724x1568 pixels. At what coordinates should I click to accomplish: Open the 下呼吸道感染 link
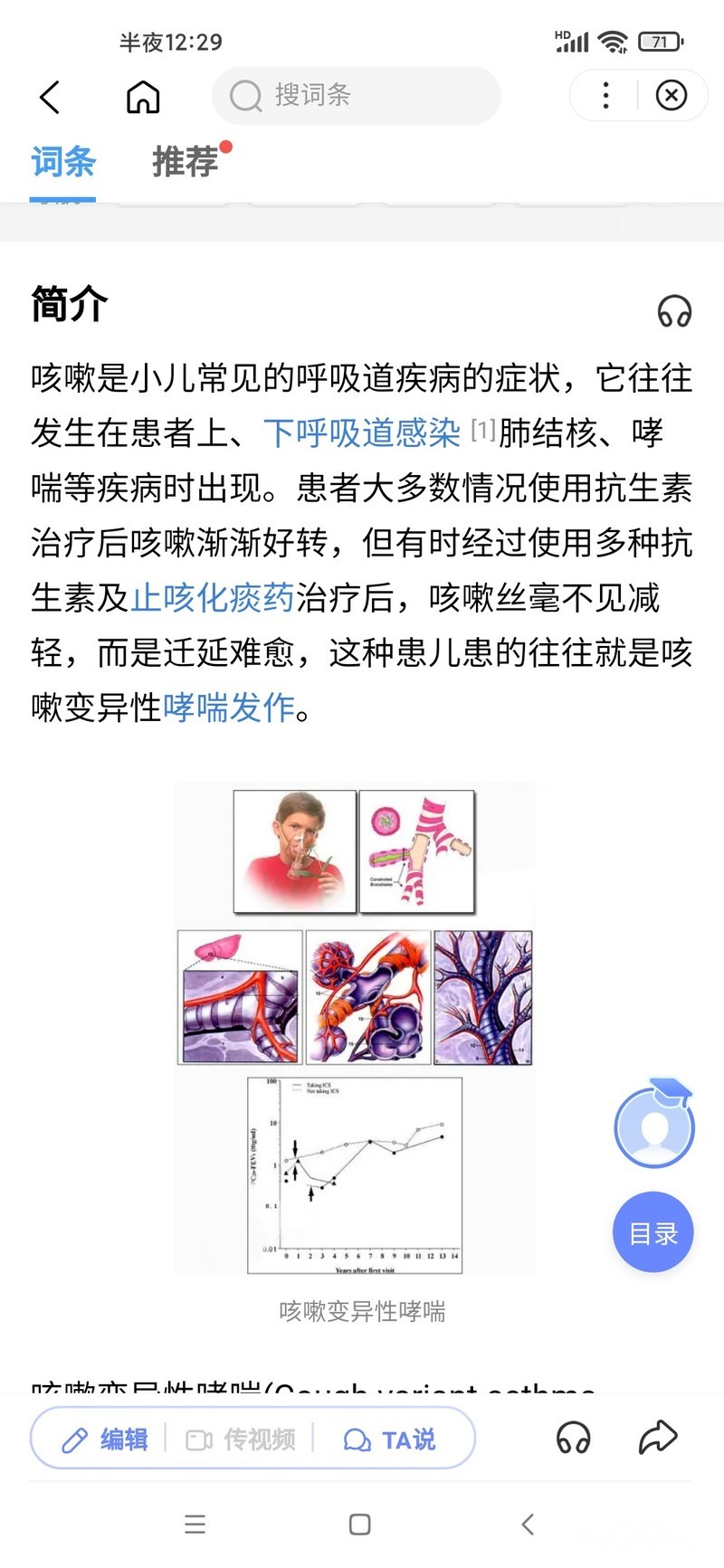click(x=361, y=432)
